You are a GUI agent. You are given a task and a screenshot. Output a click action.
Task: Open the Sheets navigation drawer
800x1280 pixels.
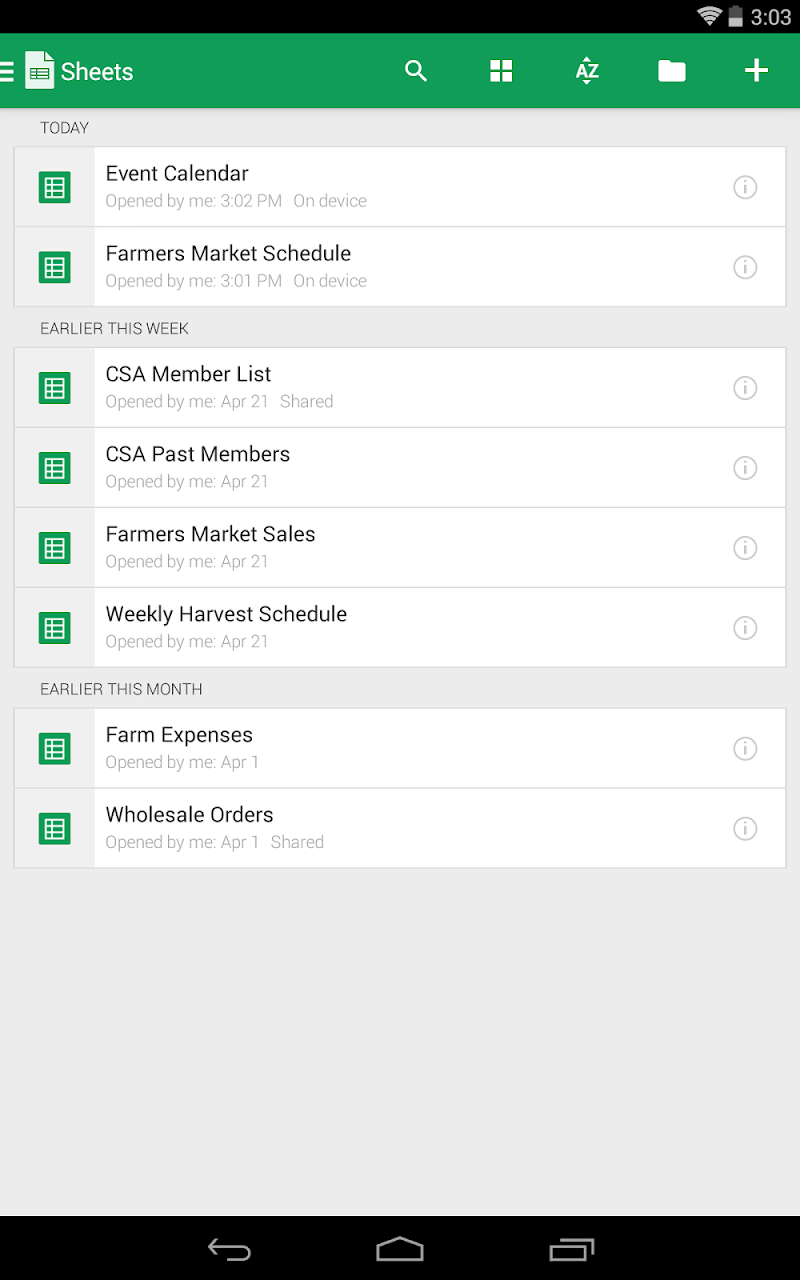[x=6, y=71]
